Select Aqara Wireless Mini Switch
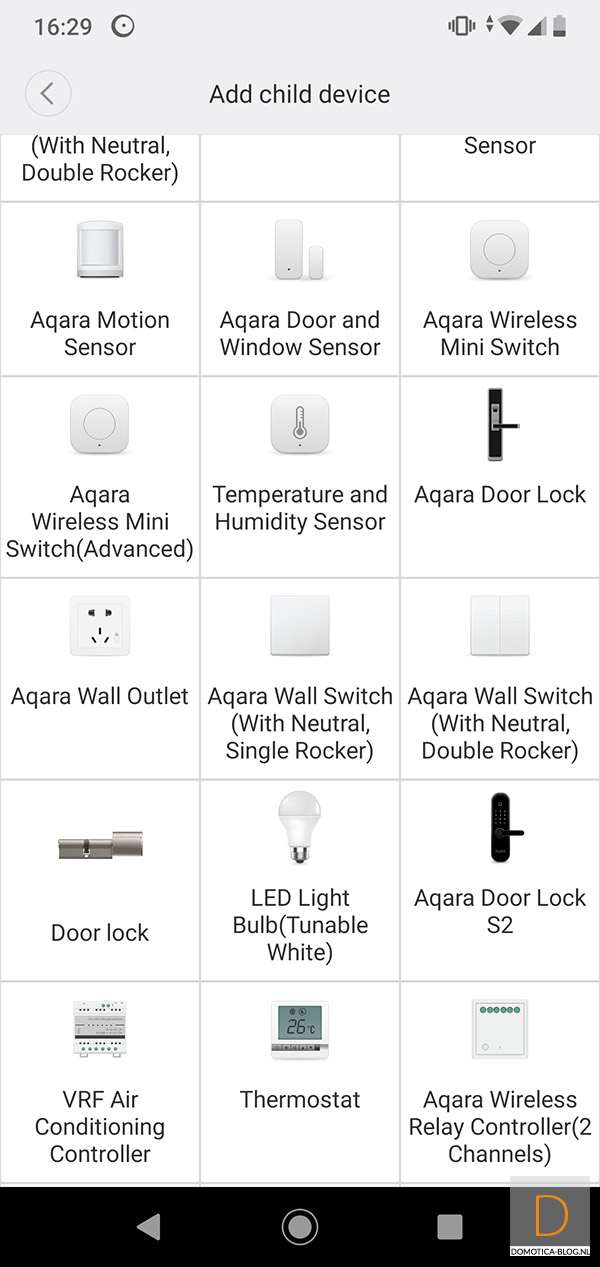The image size is (600, 1267). [x=500, y=290]
